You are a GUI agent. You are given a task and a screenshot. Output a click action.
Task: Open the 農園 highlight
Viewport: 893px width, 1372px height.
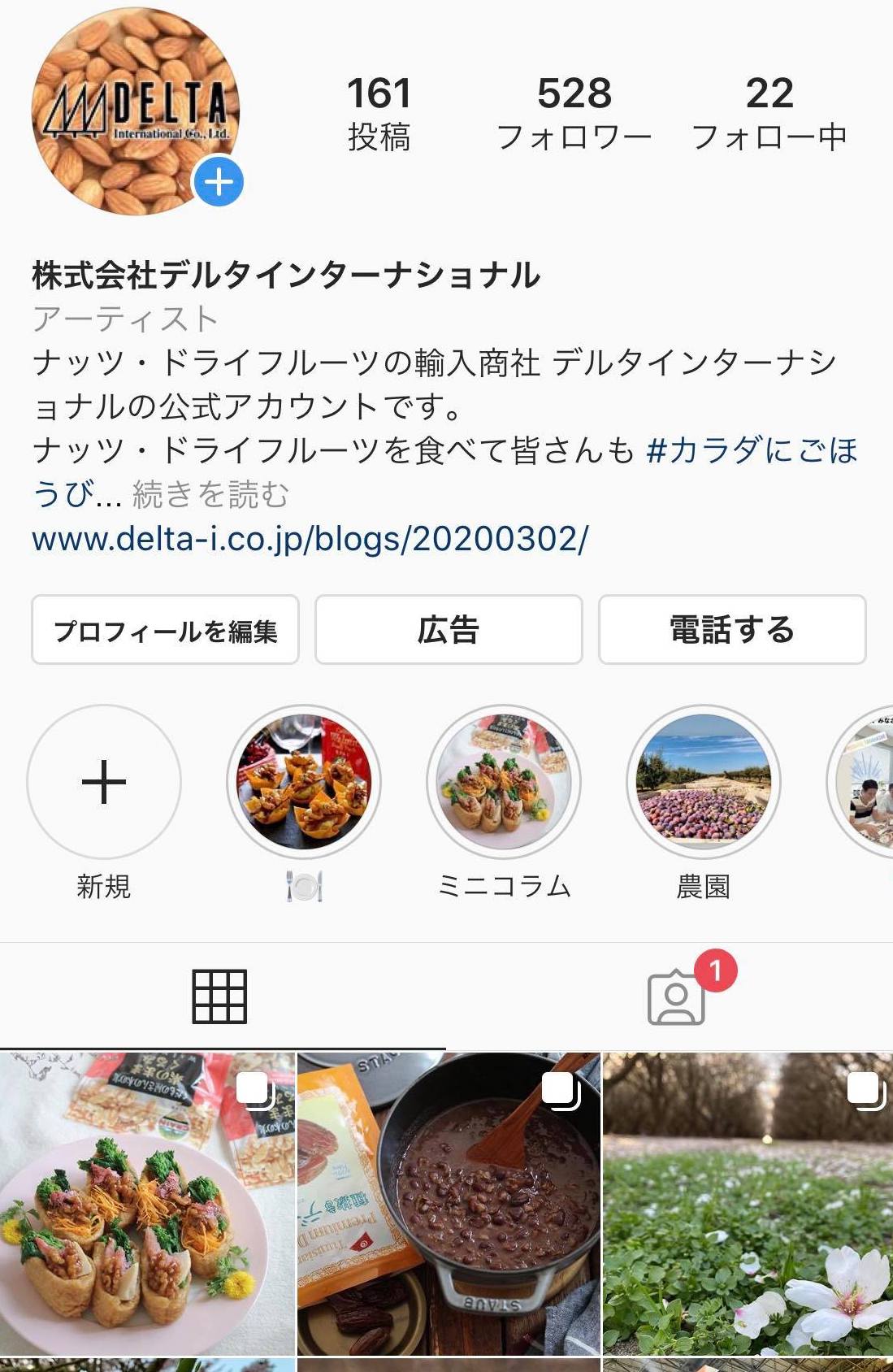[x=704, y=782]
